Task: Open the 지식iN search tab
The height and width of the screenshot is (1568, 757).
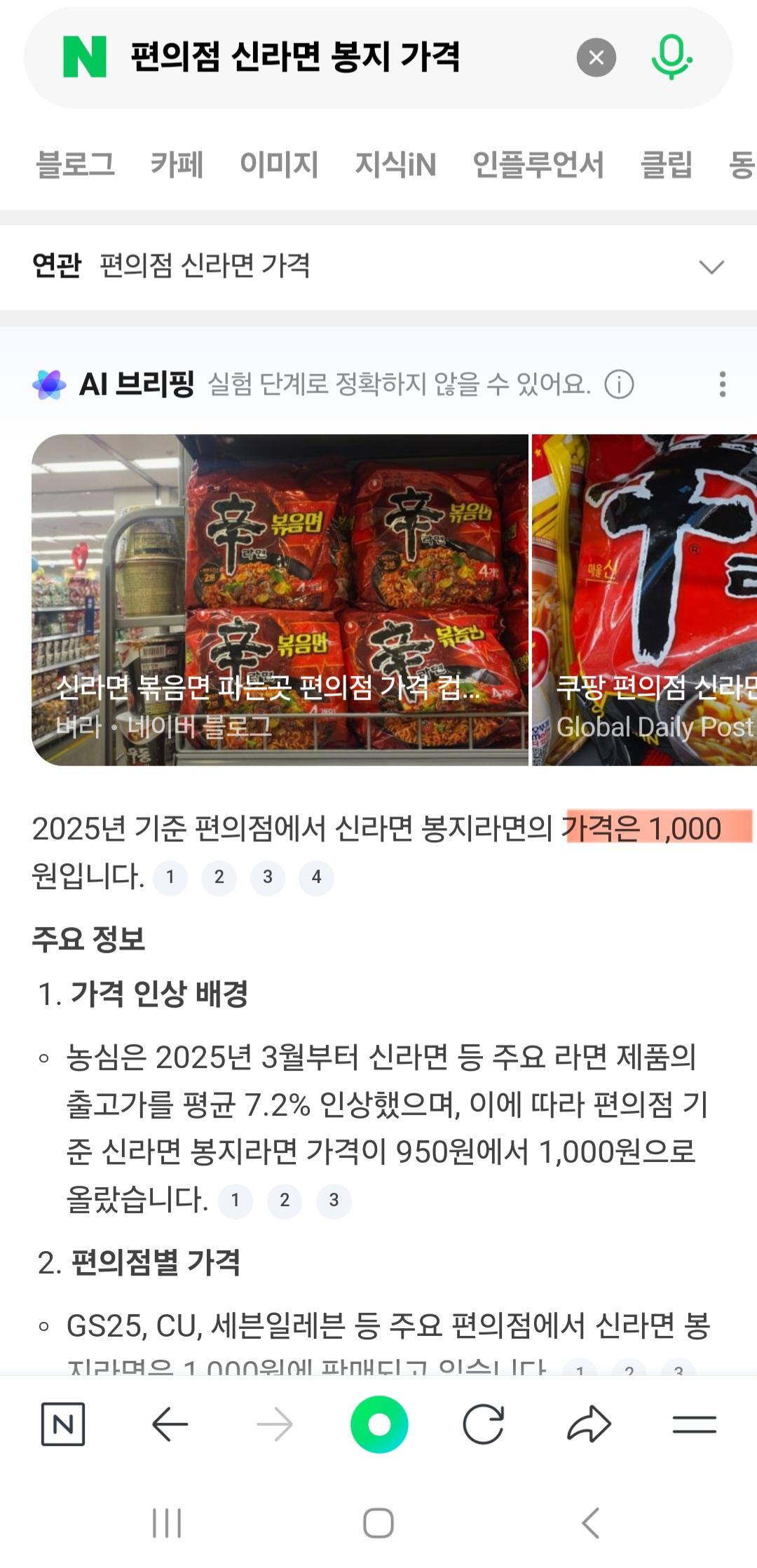Action: point(396,165)
